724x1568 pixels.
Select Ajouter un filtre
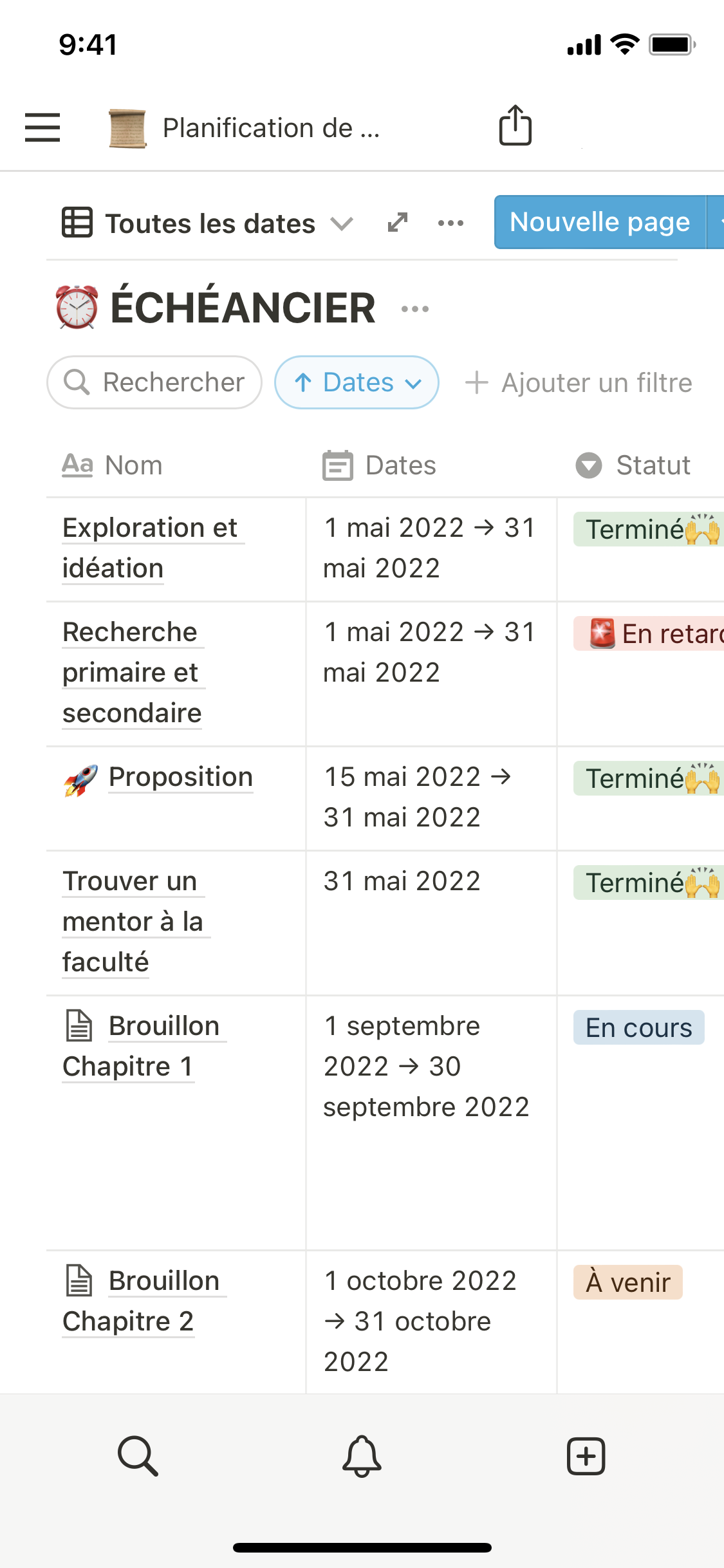click(x=579, y=383)
